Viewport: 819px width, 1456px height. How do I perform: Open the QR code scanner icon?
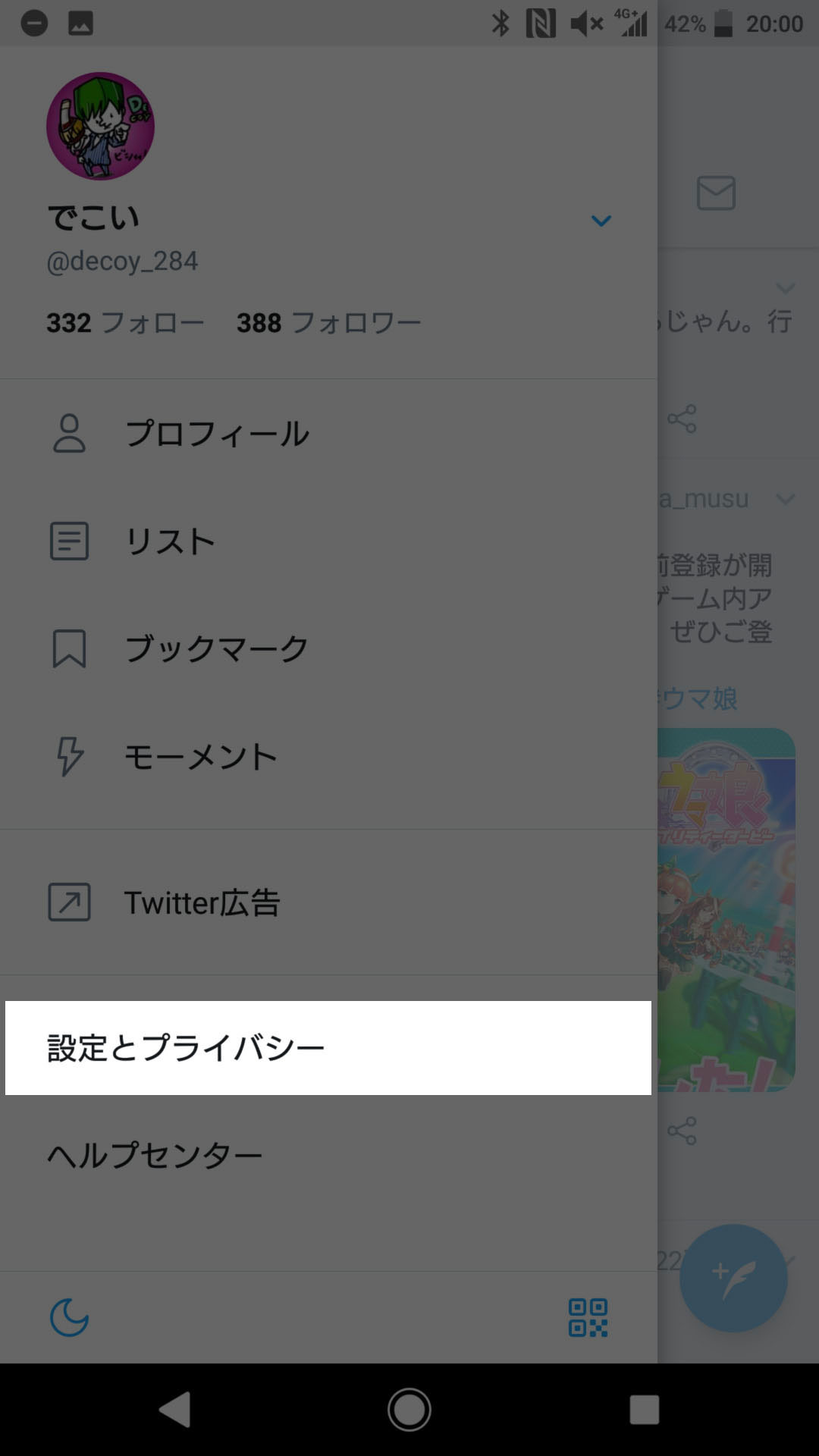588,1317
